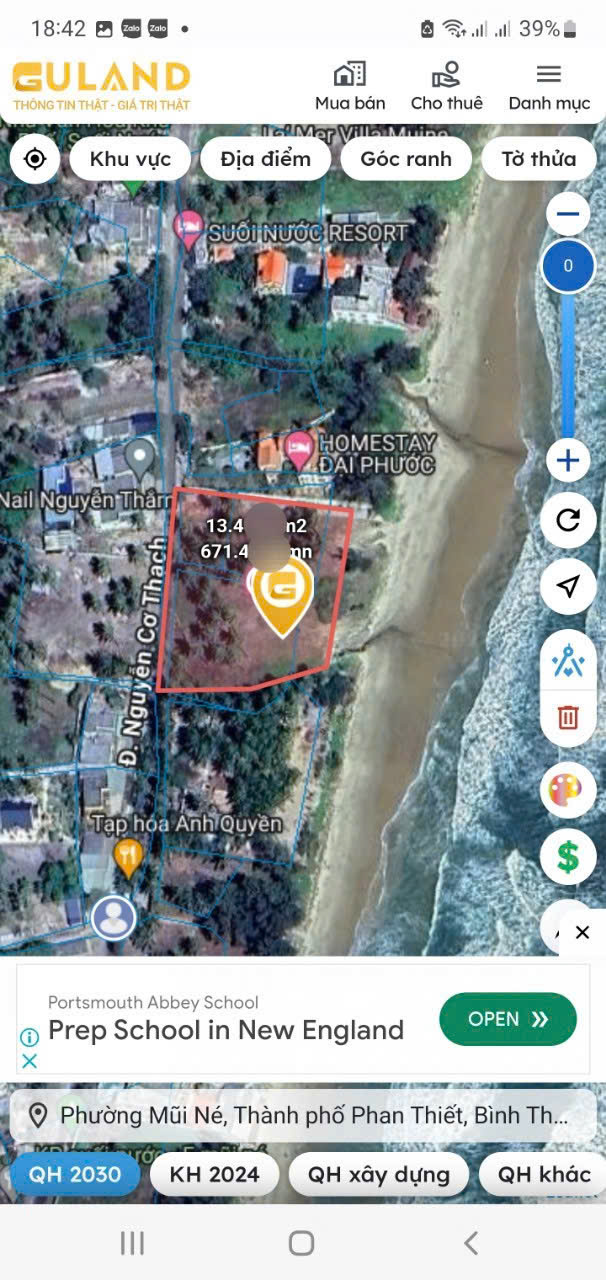Switch to the QH xây dựng tab
Viewport: 606px width, 1280px height.
click(379, 1174)
